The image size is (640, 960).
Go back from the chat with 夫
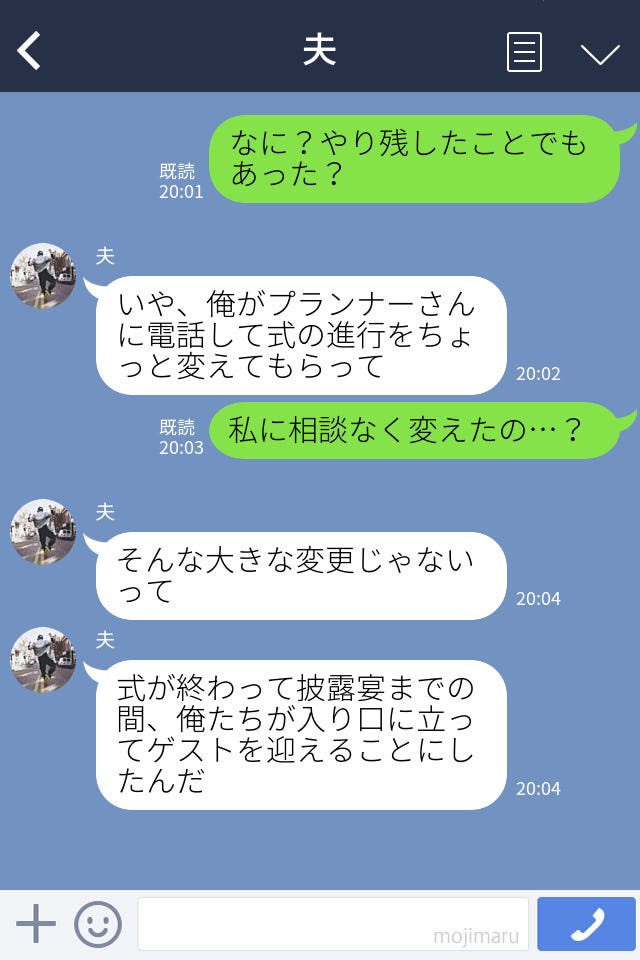point(30,51)
